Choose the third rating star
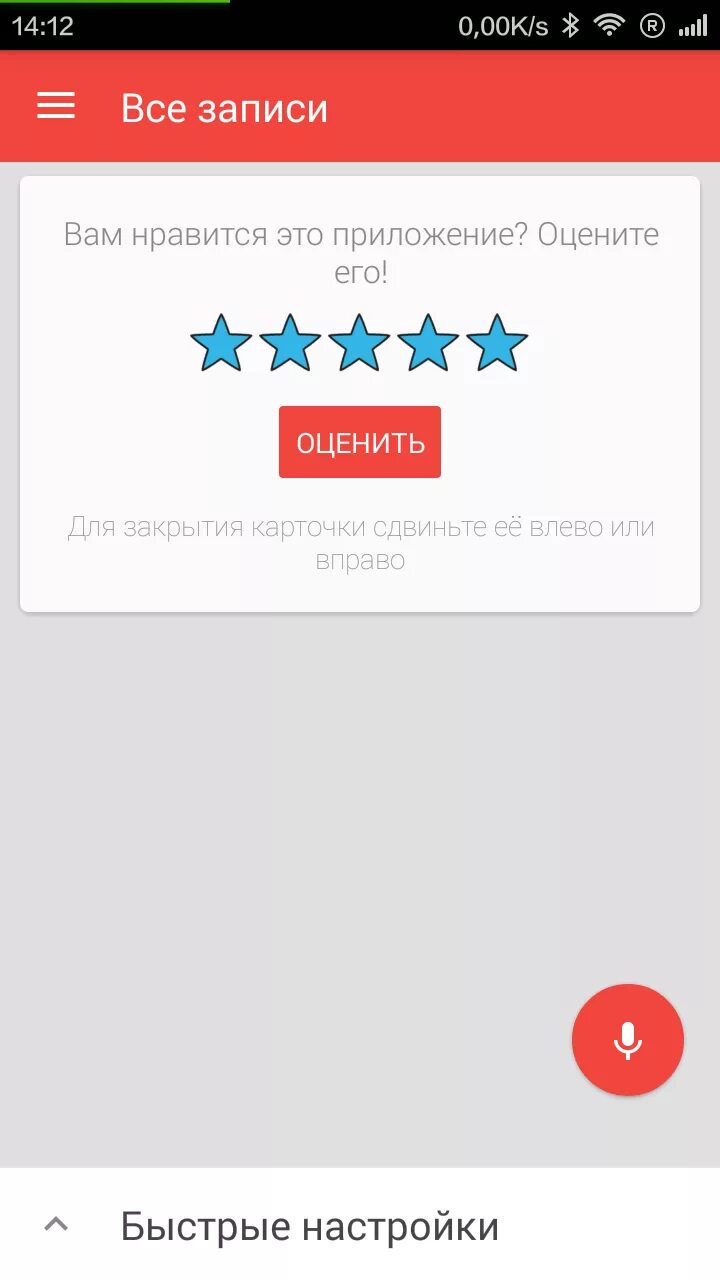 tap(359, 343)
